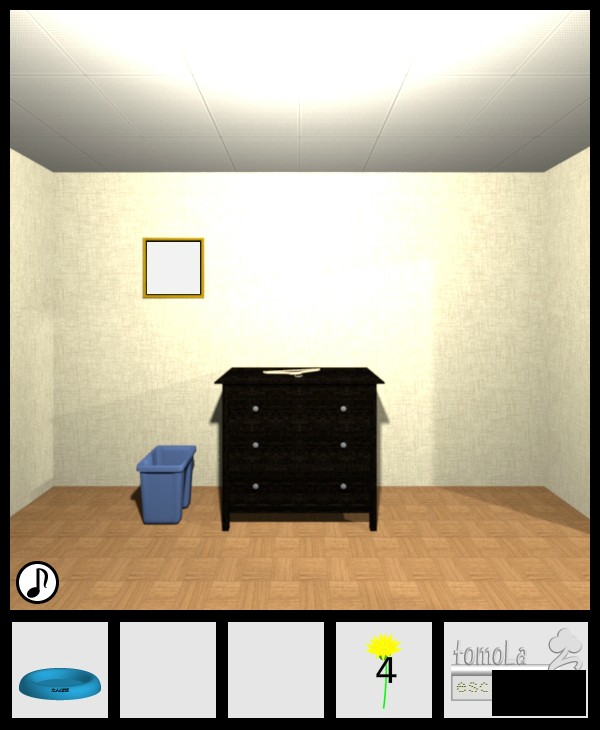
Task: Toggle the music note sound button
Action: pos(37,582)
